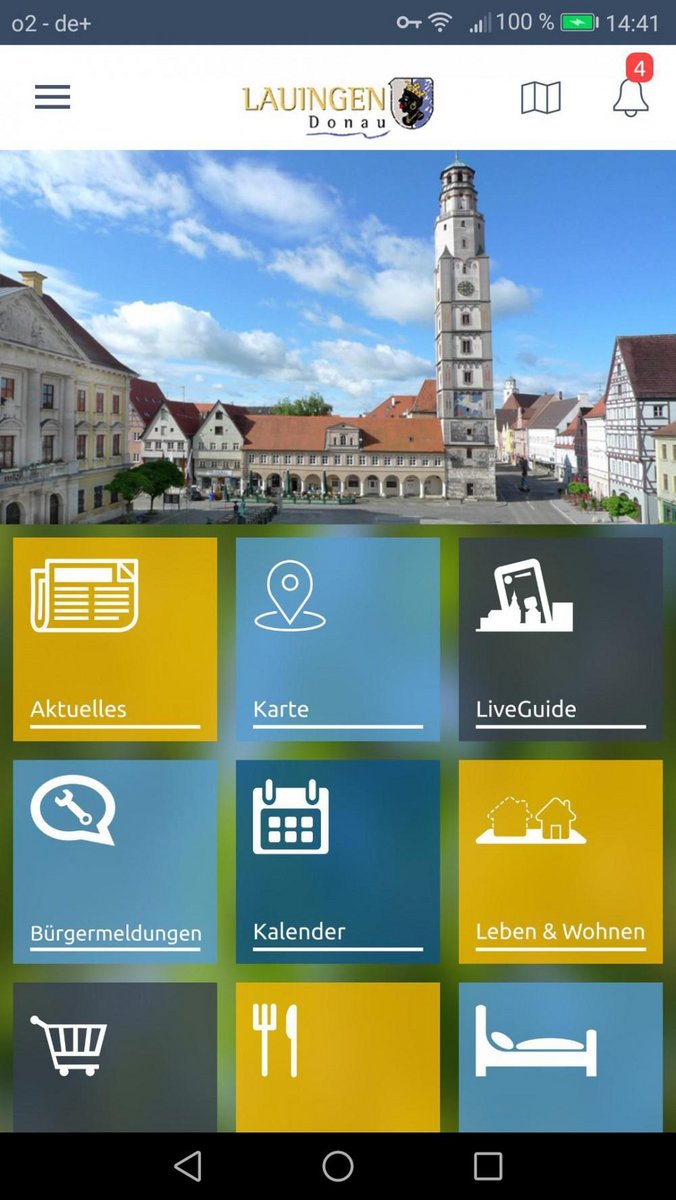
Task: Open the fork and knife dining tile
Action: [x=338, y=1057]
